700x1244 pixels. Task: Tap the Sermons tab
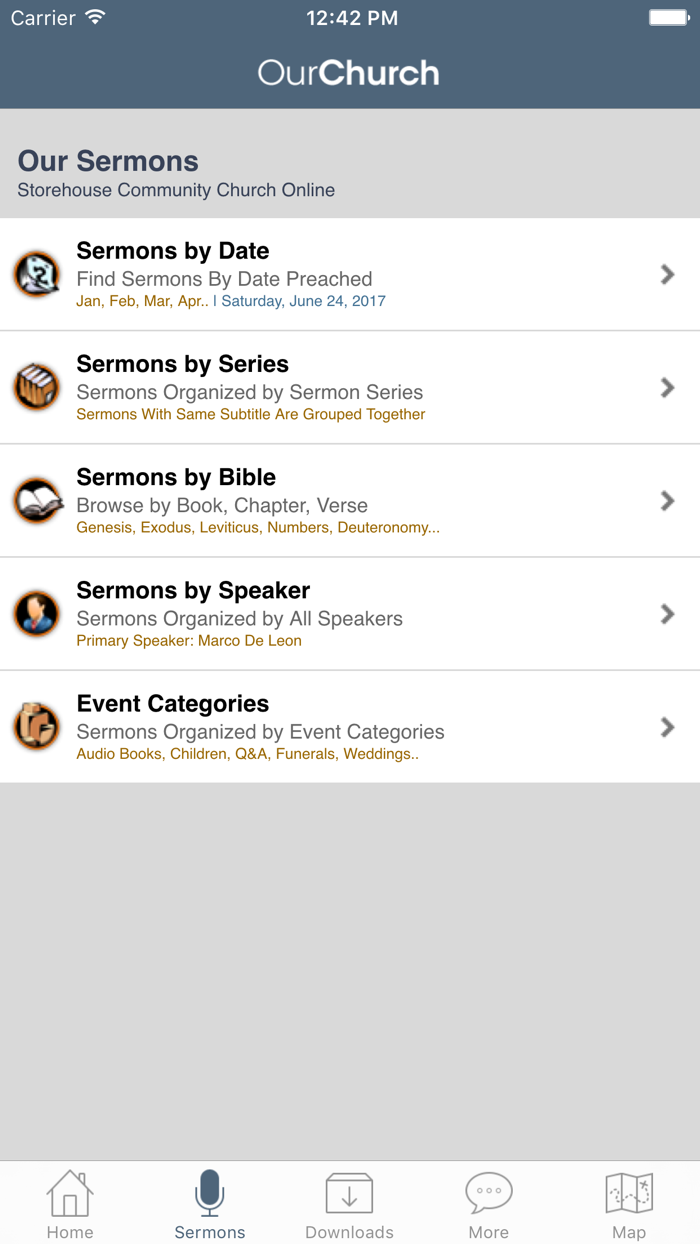(x=210, y=1204)
